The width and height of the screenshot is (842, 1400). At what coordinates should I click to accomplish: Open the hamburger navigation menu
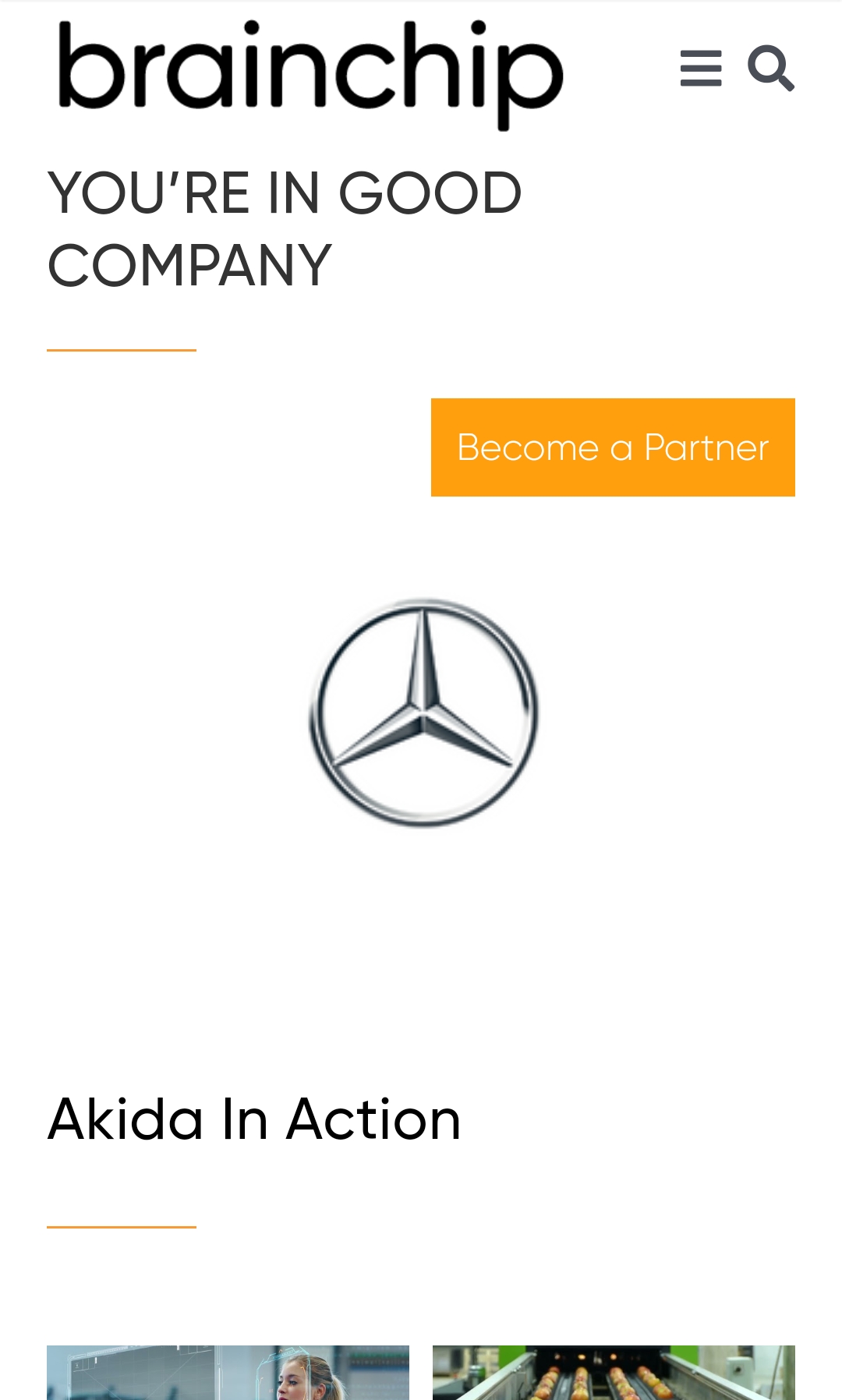tap(700, 69)
